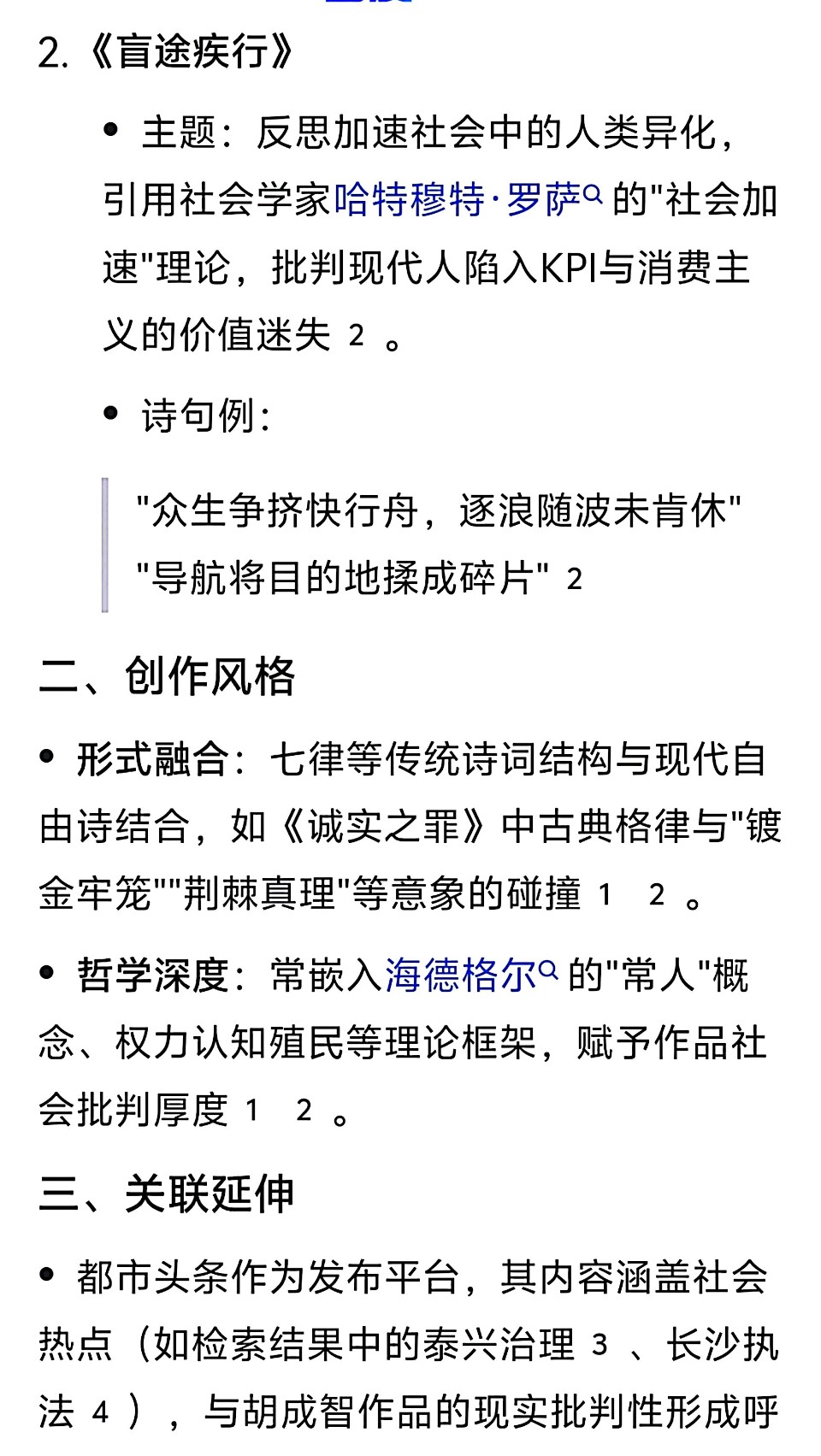The width and height of the screenshot is (821, 1456).
Task: Open citation 2 after the 导航将目的地揉成碎片 verse
Action: pyautogui.click(x=575, y=580)
